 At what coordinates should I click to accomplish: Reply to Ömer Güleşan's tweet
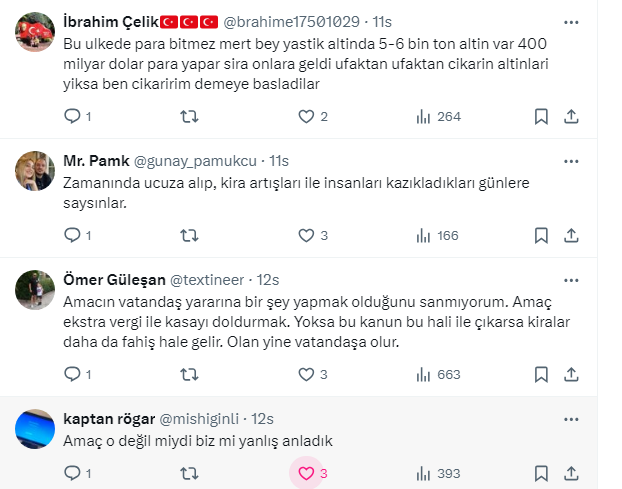72,374
